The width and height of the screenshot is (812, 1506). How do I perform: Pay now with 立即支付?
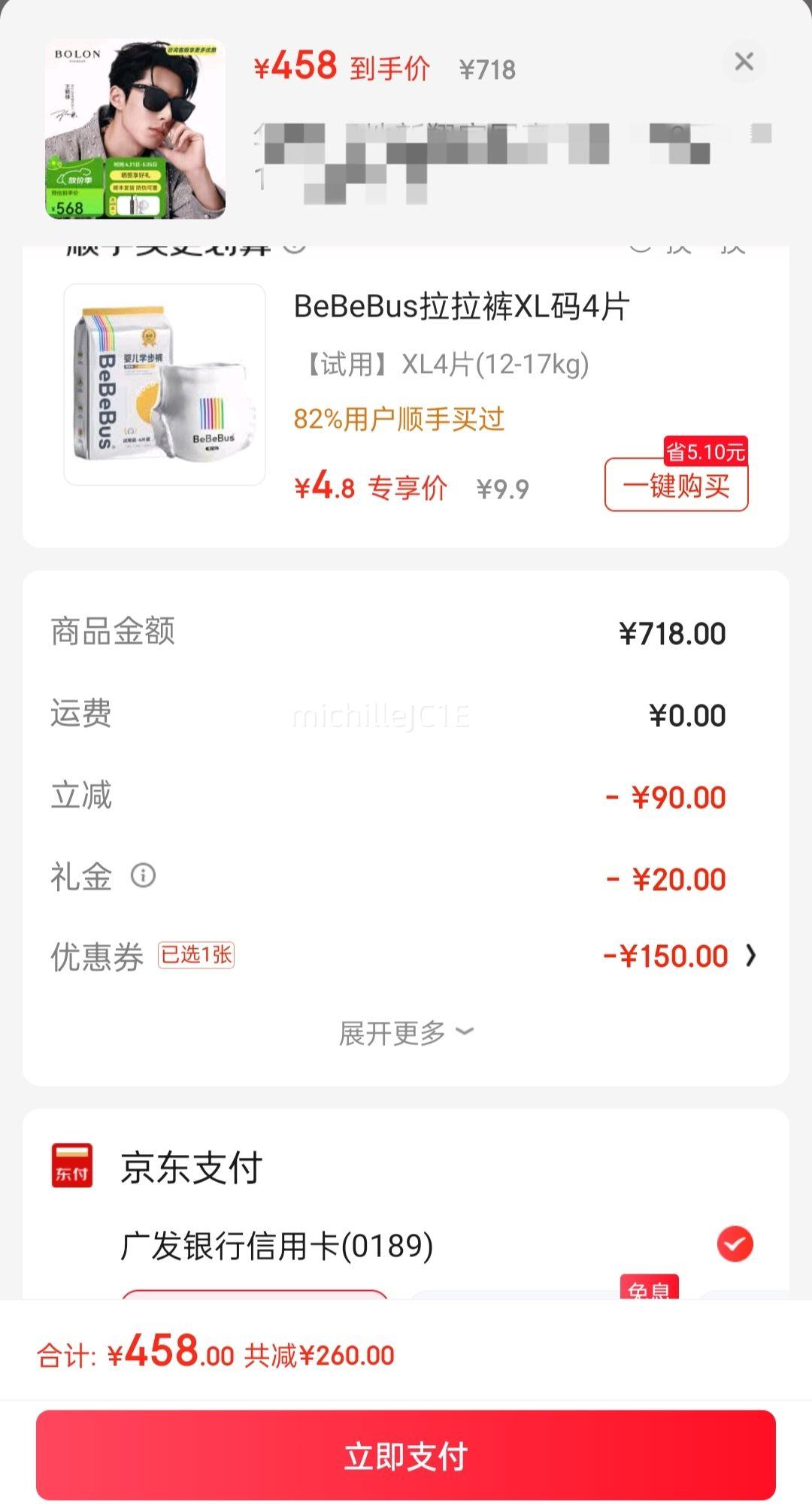click(x=406, y=1455)
